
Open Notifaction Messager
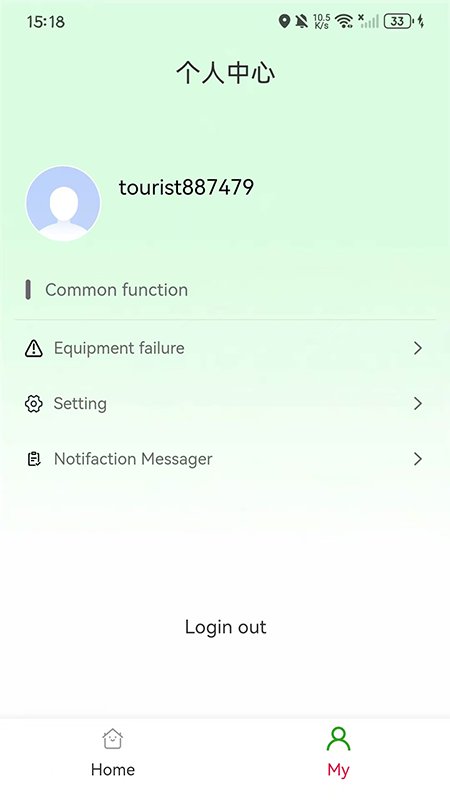[x=224, y=459]
